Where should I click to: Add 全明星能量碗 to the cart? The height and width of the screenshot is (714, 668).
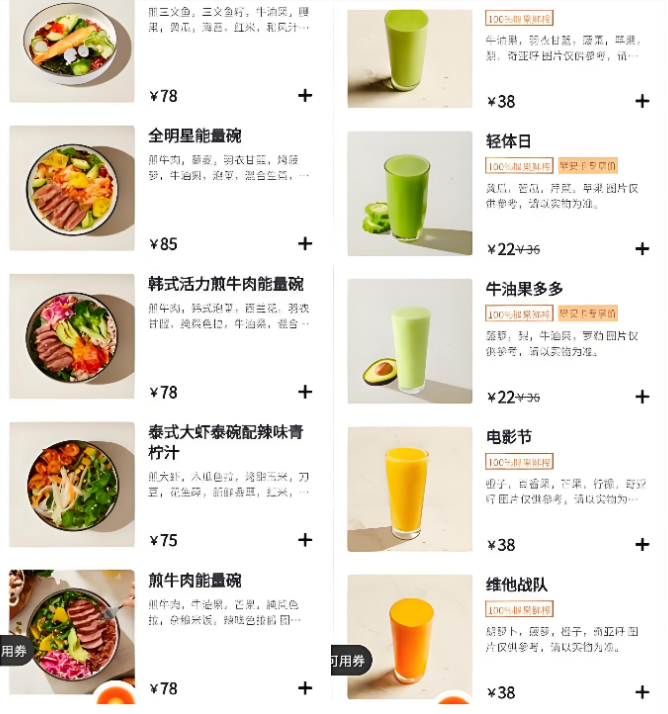coord(305,244)
